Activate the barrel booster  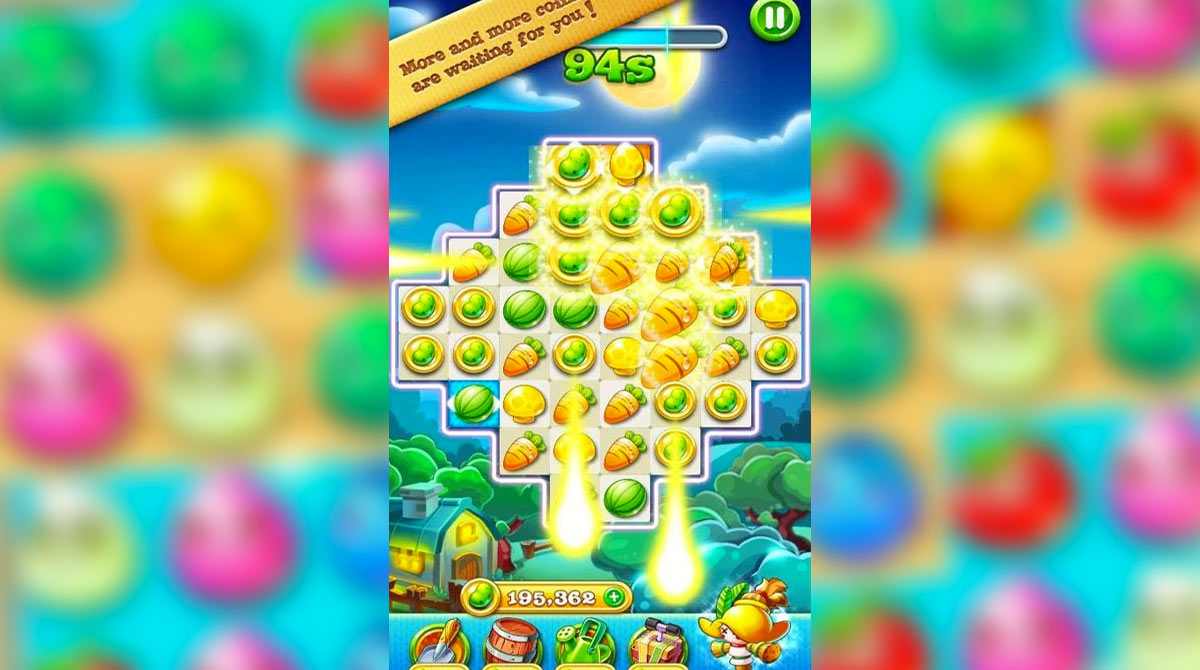pos(511,645)
